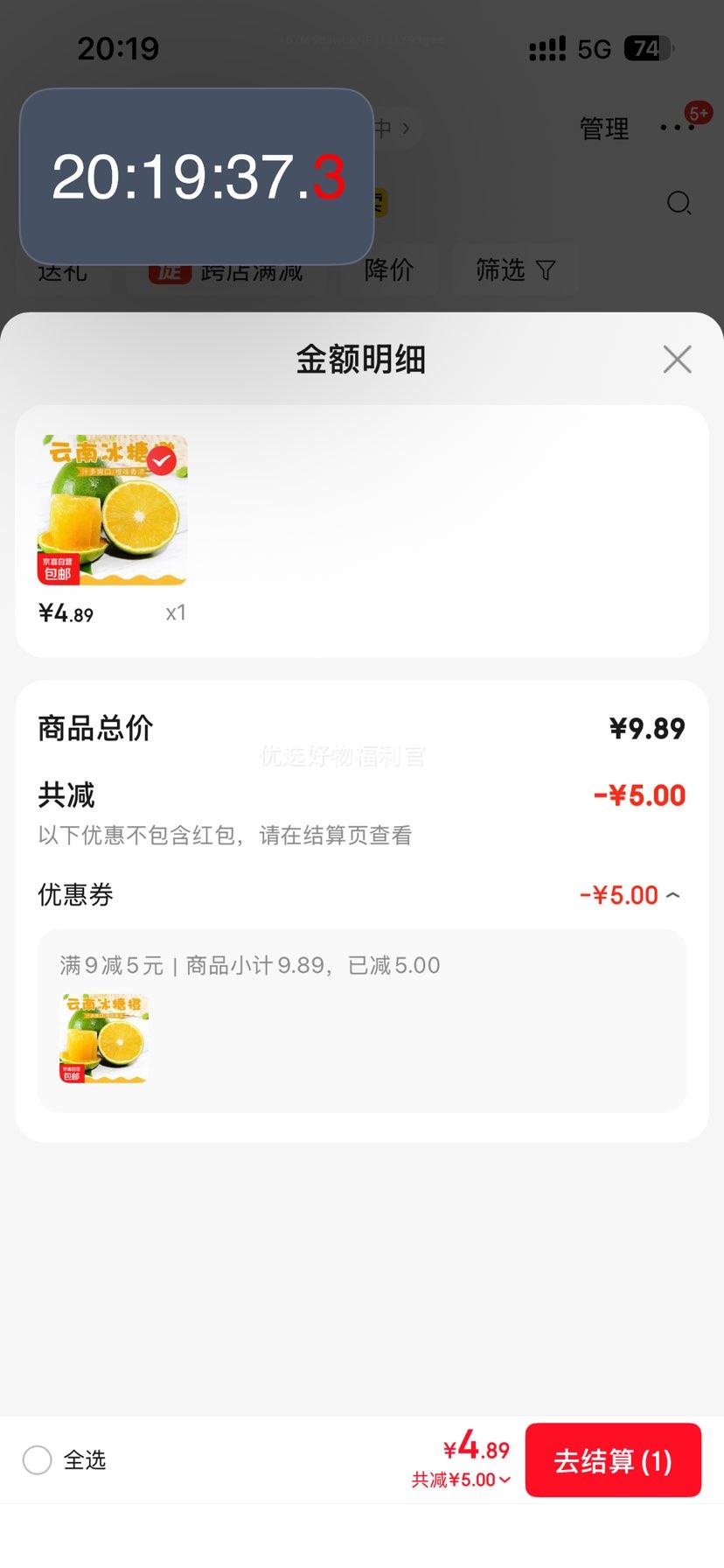The width and height of the screenshot is (724, 1568).
Task: Open the 云南冰糖橙 thumbnail under 满9减5元
Action: [104, 1039]
